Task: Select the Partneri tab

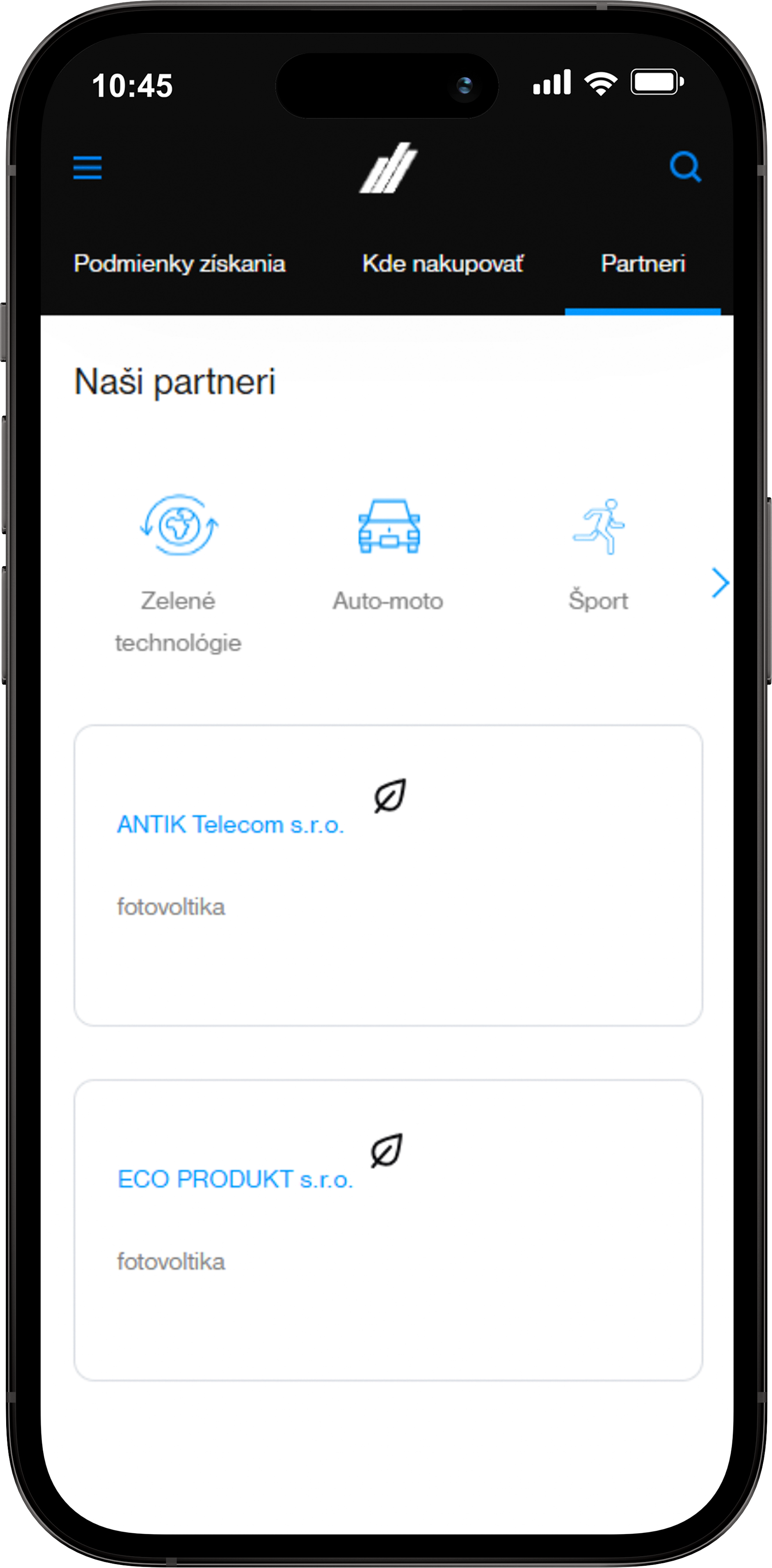Action: 643,264
